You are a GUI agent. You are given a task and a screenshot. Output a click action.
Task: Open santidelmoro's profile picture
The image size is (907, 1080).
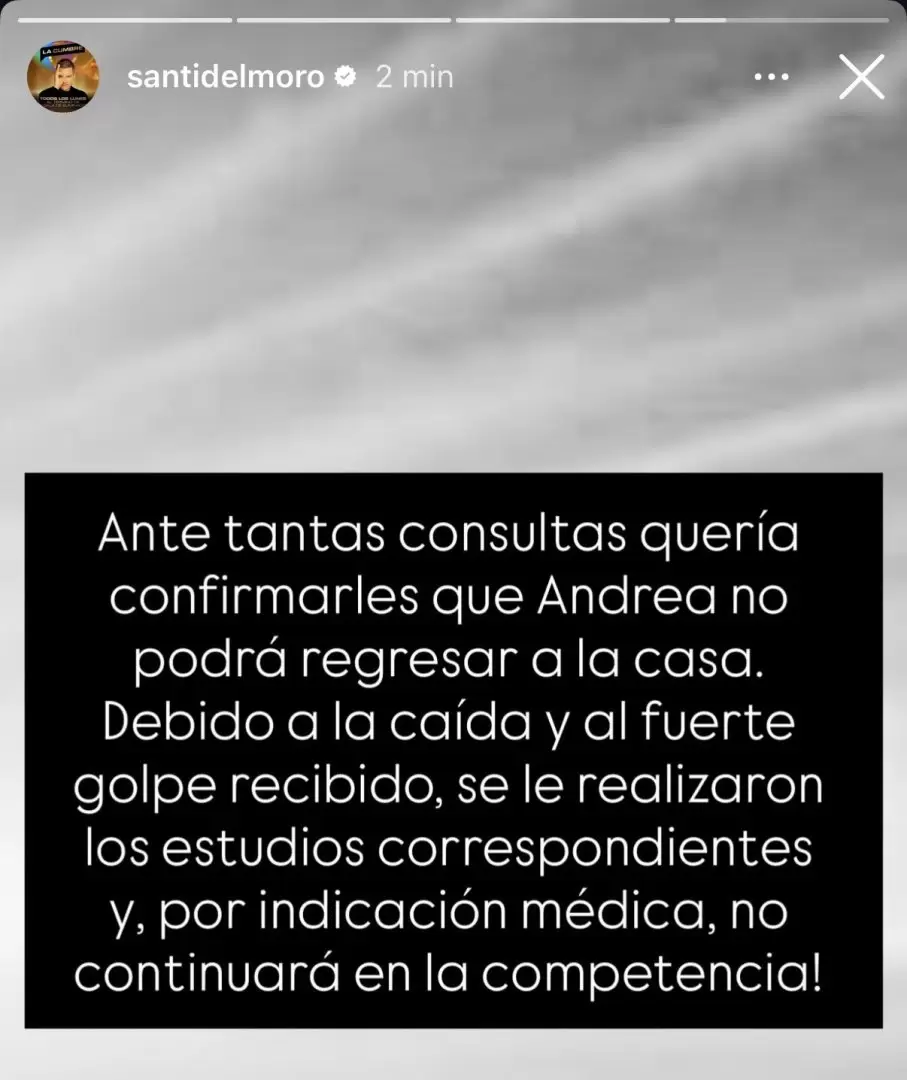click(63, 77)
